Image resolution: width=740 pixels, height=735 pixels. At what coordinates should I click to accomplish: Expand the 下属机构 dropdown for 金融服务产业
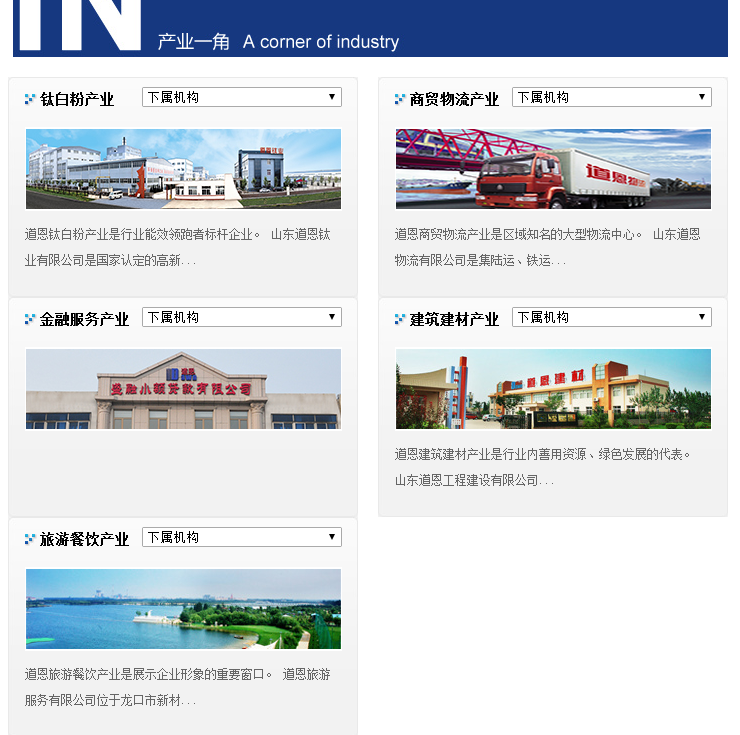point(242,317)
